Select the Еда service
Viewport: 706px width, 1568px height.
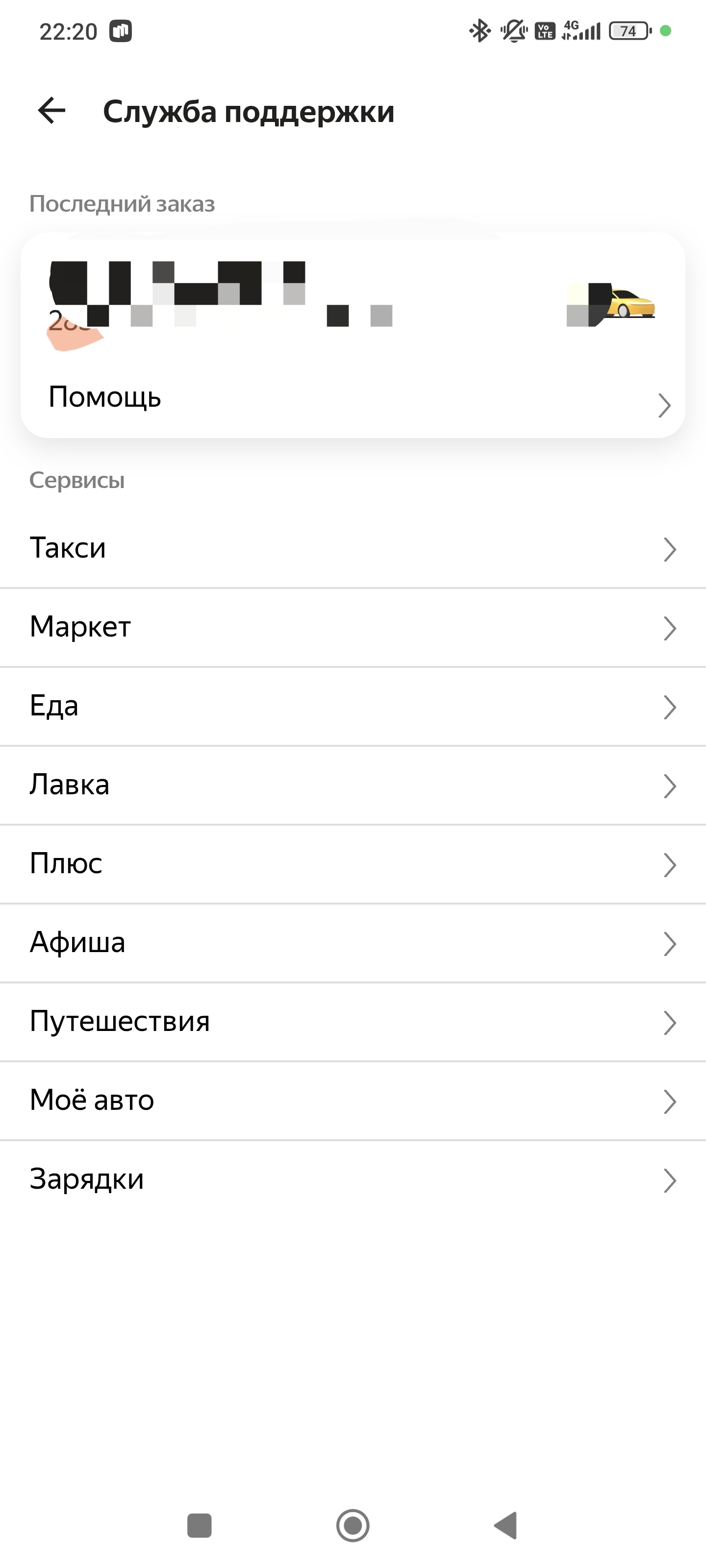(352, 706)
